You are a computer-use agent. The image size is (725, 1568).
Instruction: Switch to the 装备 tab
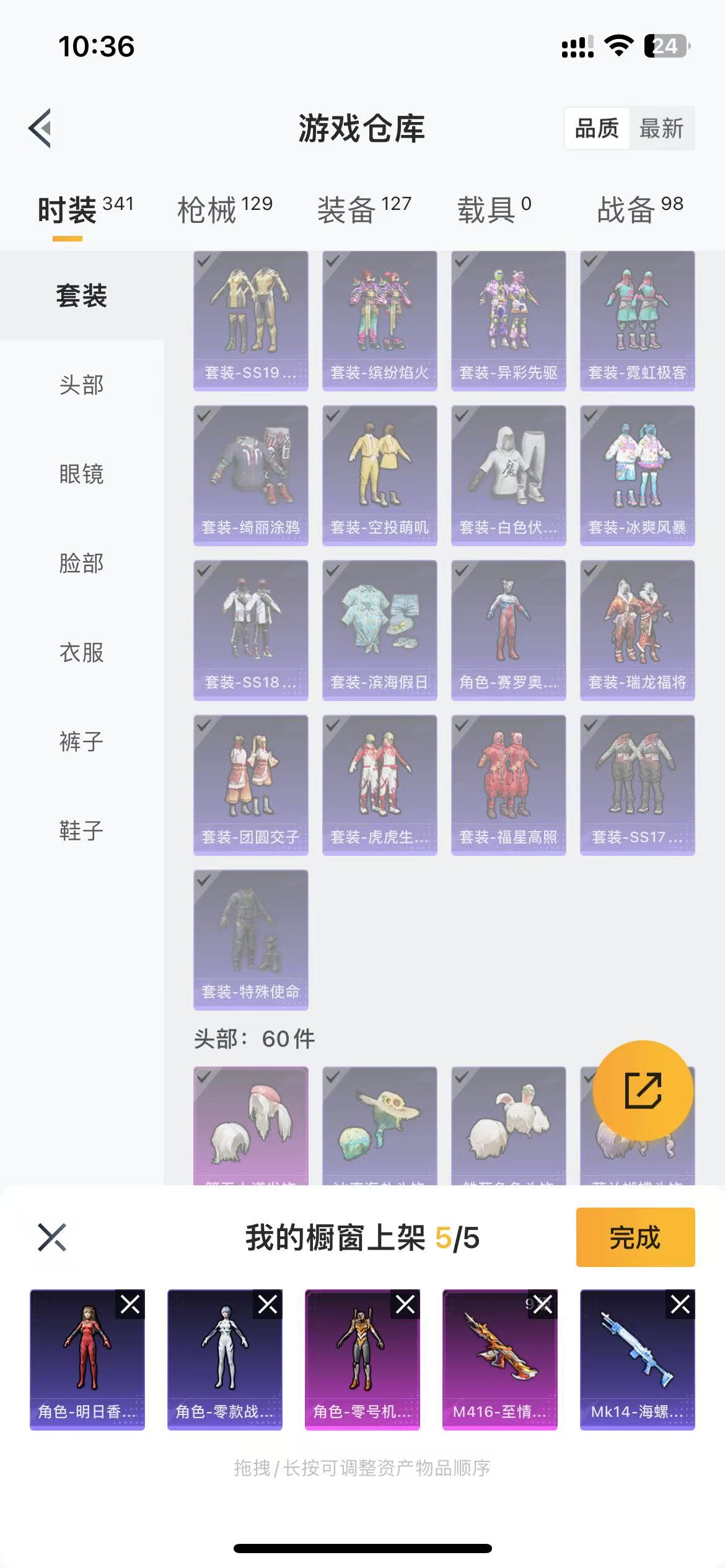point(364,209)
